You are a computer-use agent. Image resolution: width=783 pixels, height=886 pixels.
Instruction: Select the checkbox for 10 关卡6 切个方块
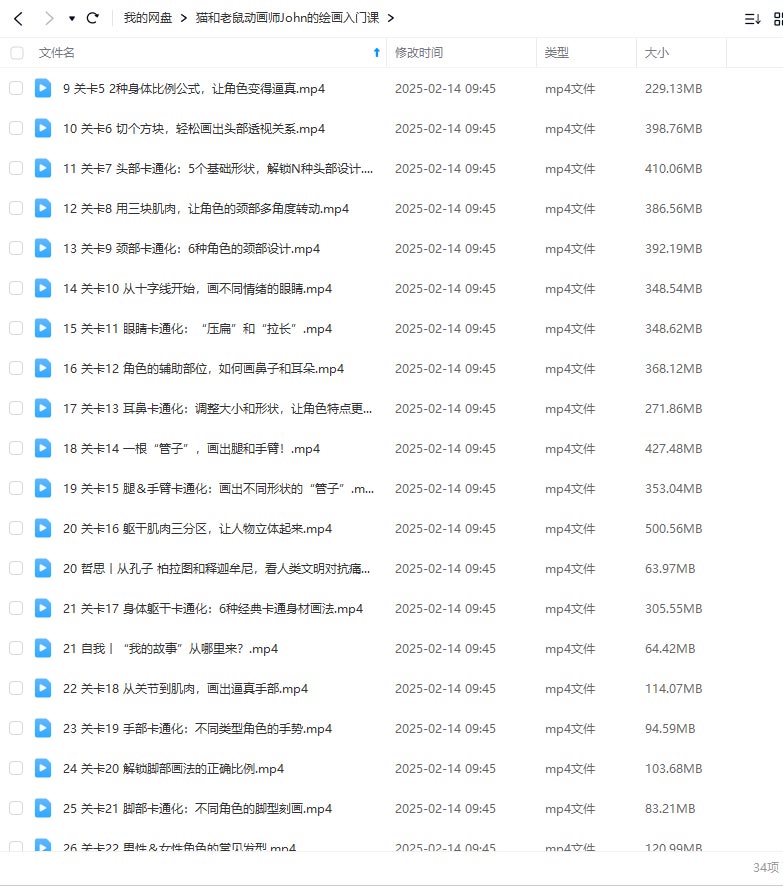[16, 129]
